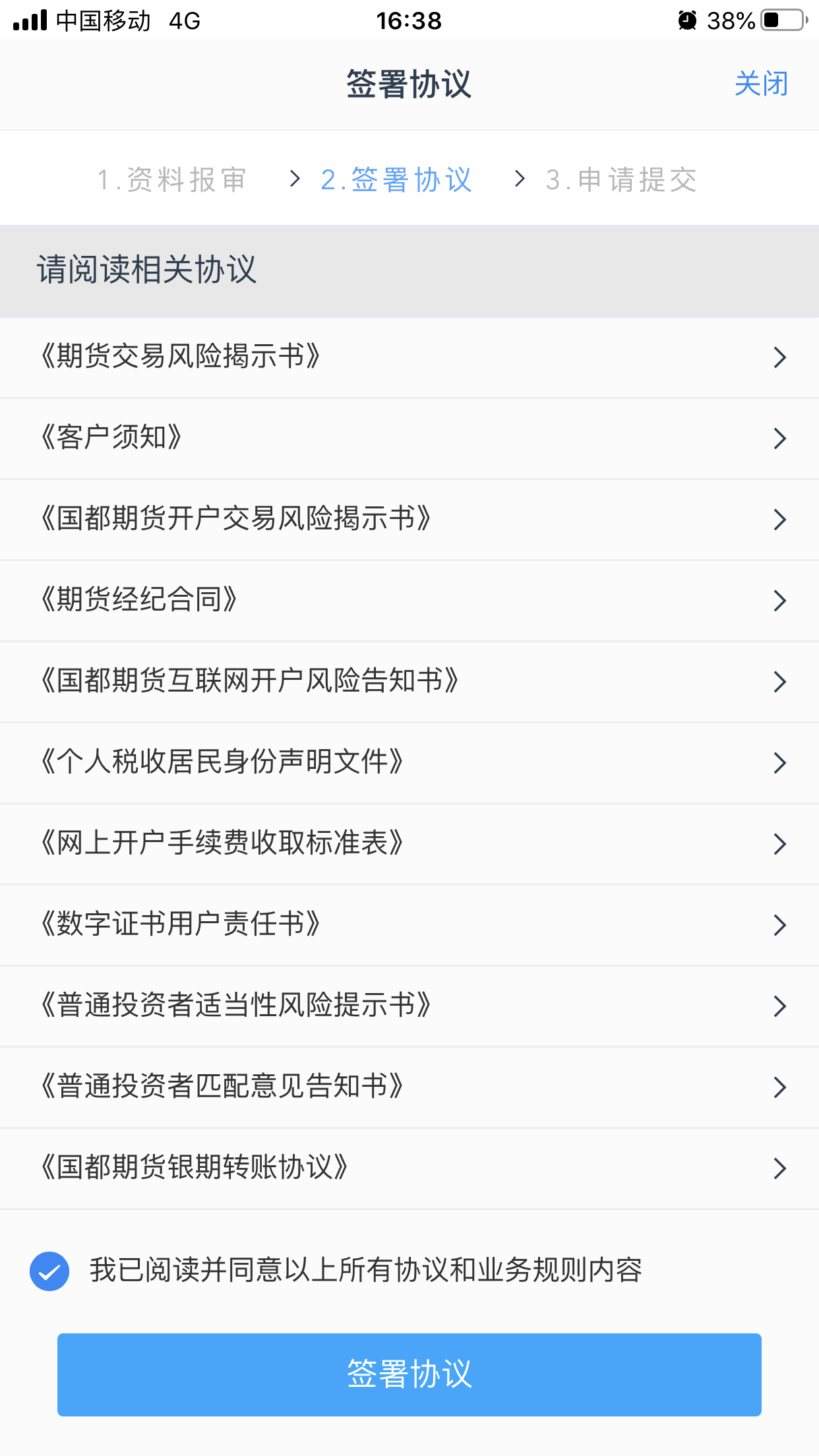Uncheck the 我已阅读并同意 agreement checkbox
Screen dimensions: 819x1456
pyautogui.click(x=49, y=1271)
